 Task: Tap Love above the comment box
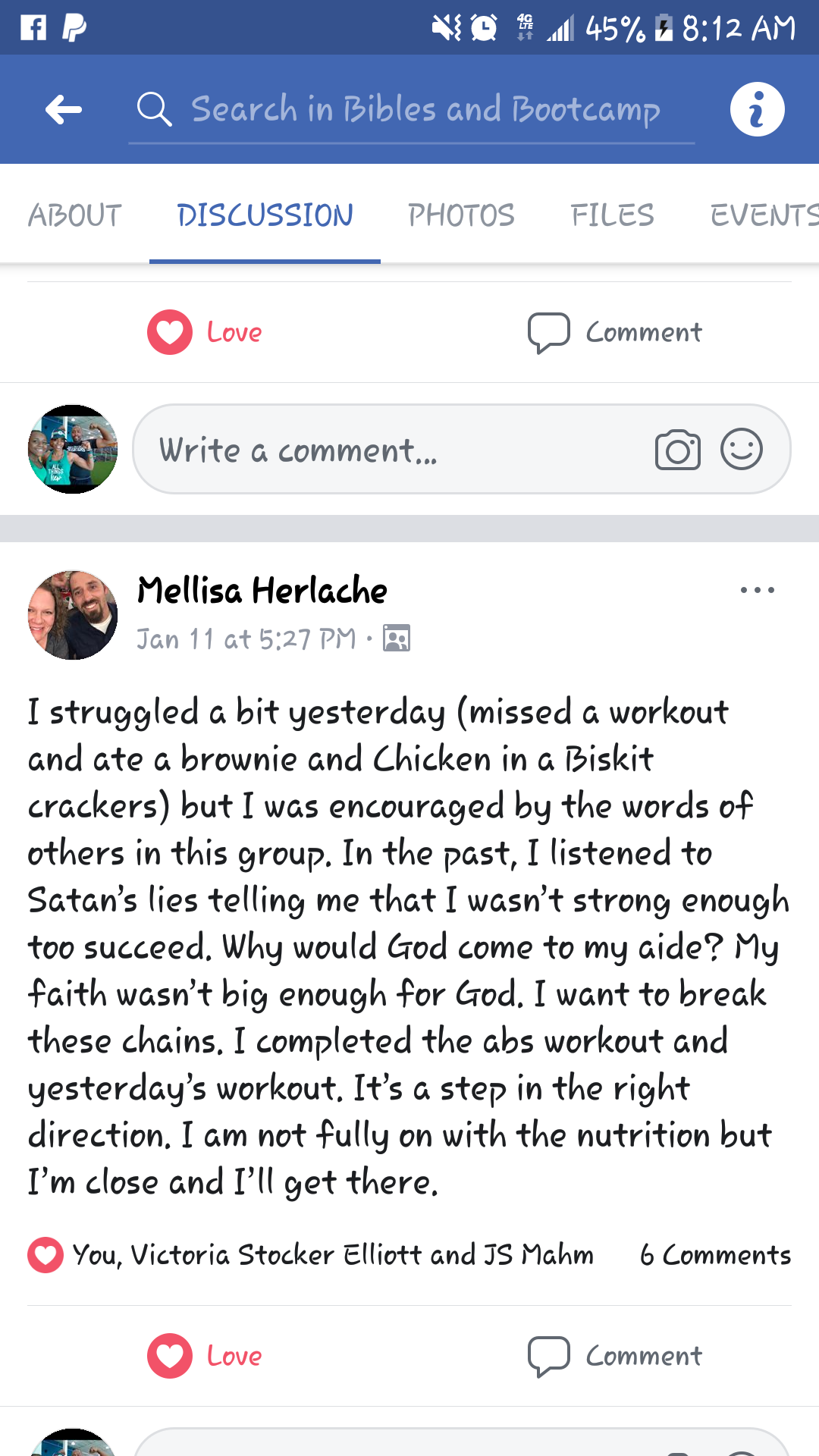click(x=205, y=332)
